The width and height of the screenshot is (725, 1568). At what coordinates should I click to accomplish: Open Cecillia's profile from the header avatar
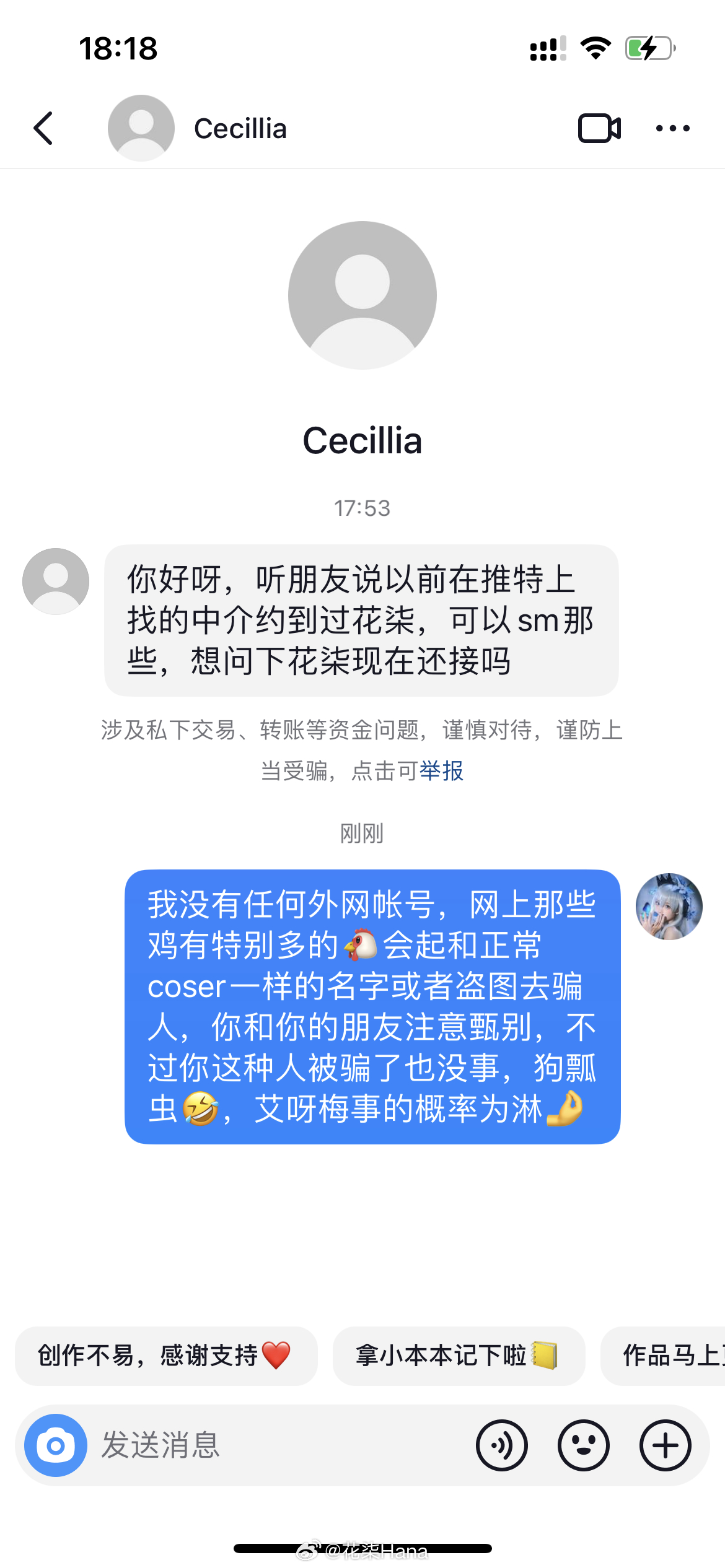tap(141, 128)
